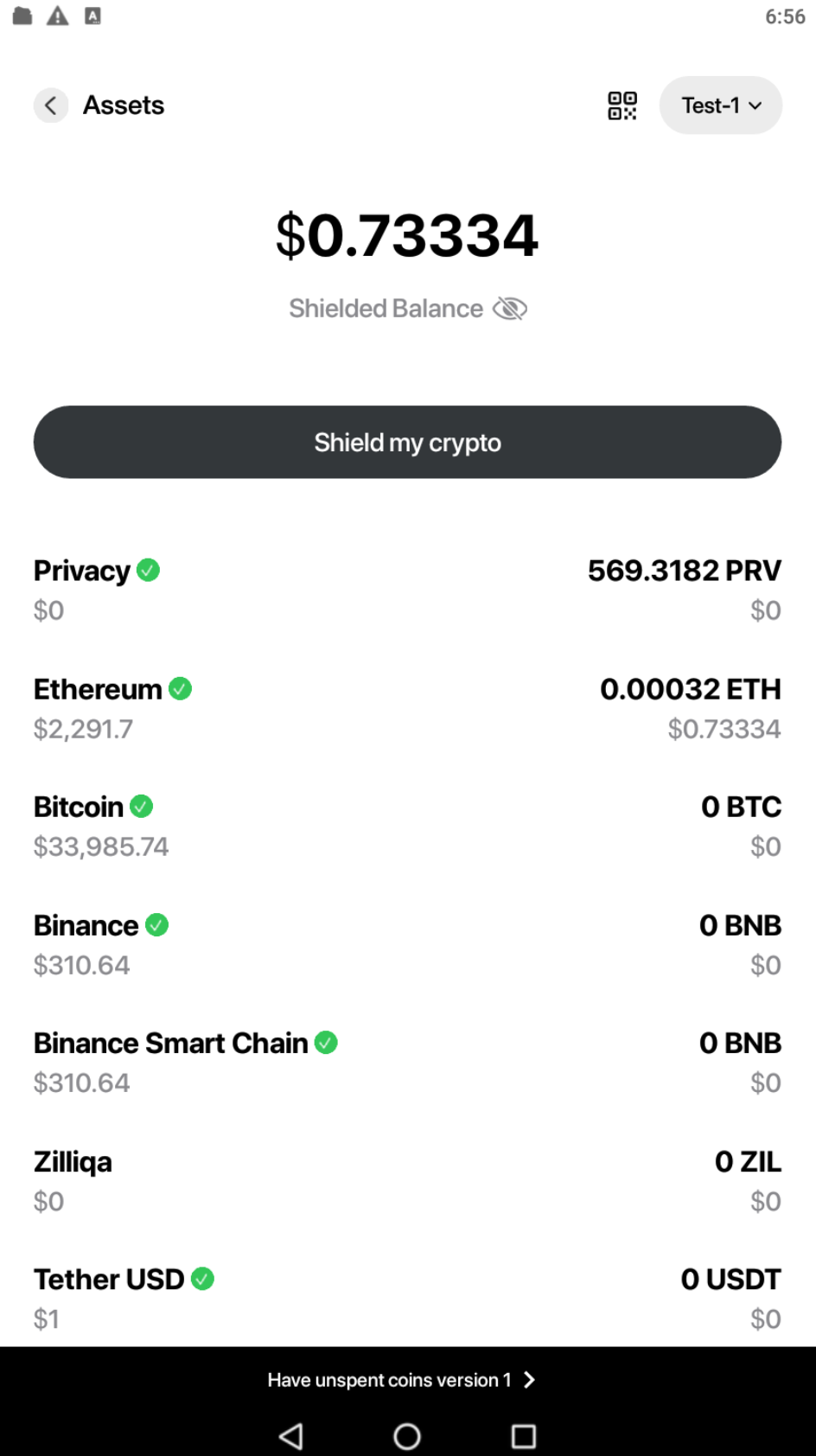Tap the system home button

tap(407, 1436)
